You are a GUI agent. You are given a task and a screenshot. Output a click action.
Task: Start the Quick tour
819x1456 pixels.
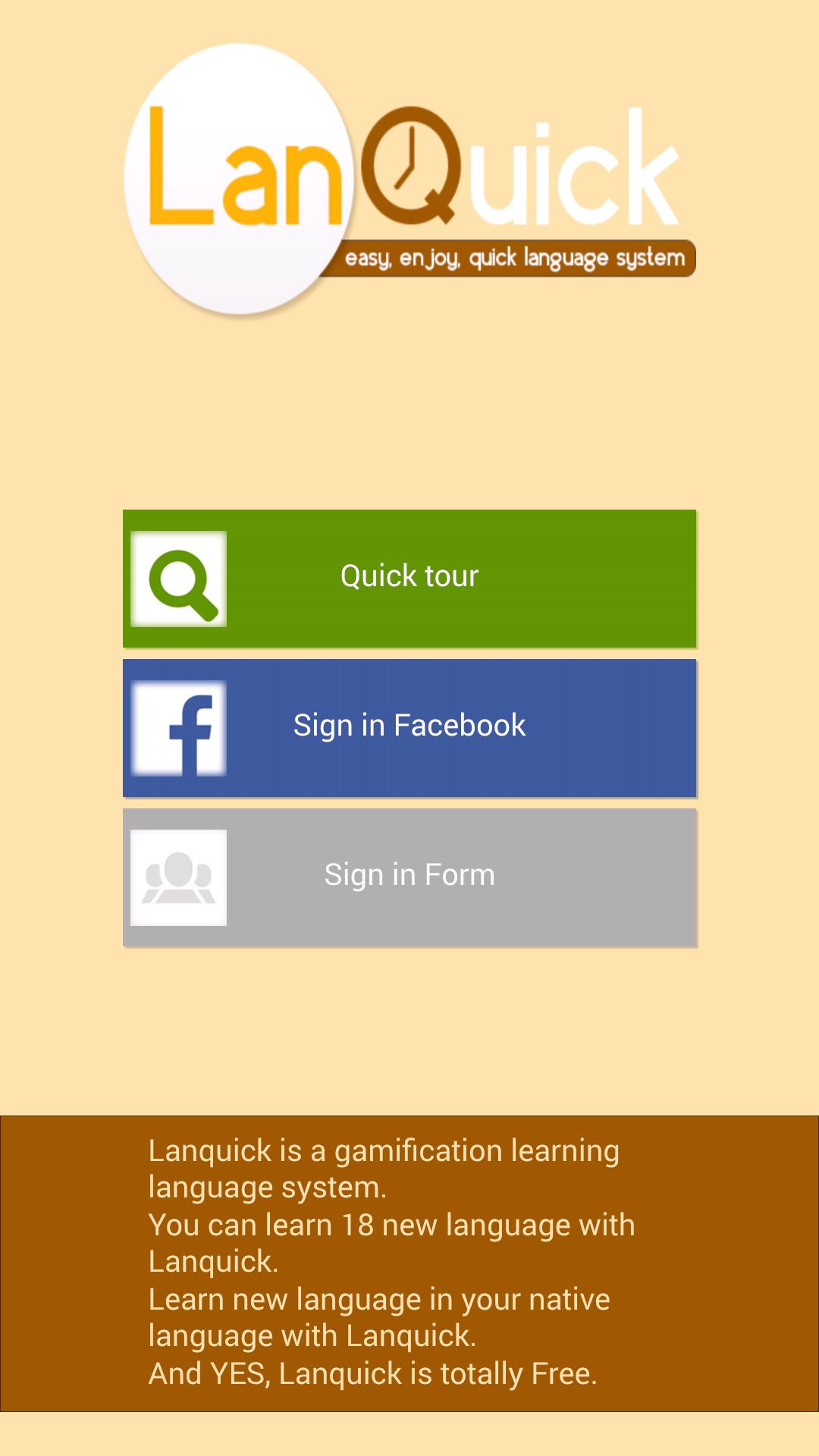point(409,578)
